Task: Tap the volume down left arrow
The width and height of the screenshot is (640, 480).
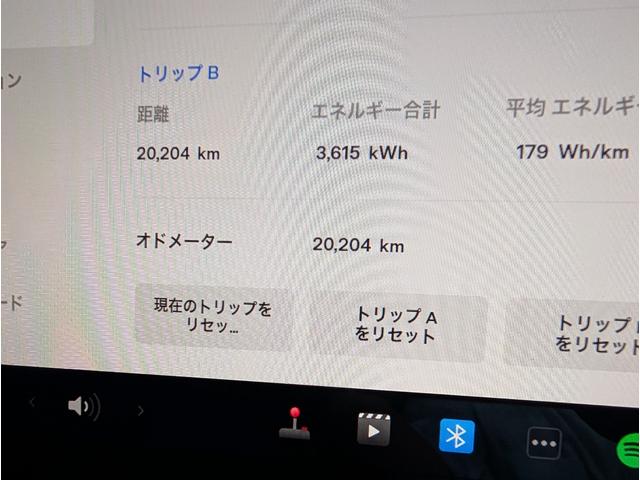Action: coord(33,402)
